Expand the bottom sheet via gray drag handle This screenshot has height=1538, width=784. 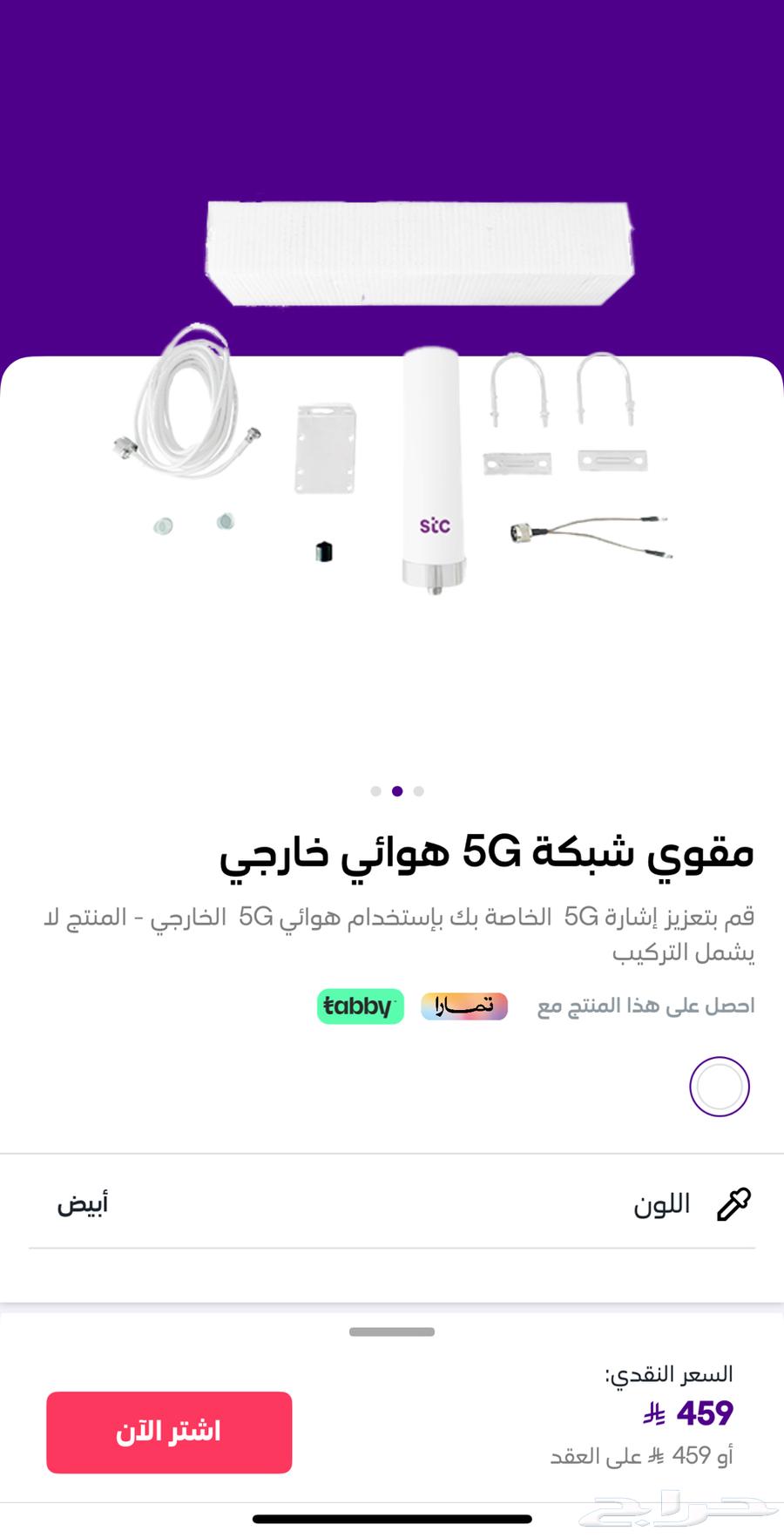391,1331
